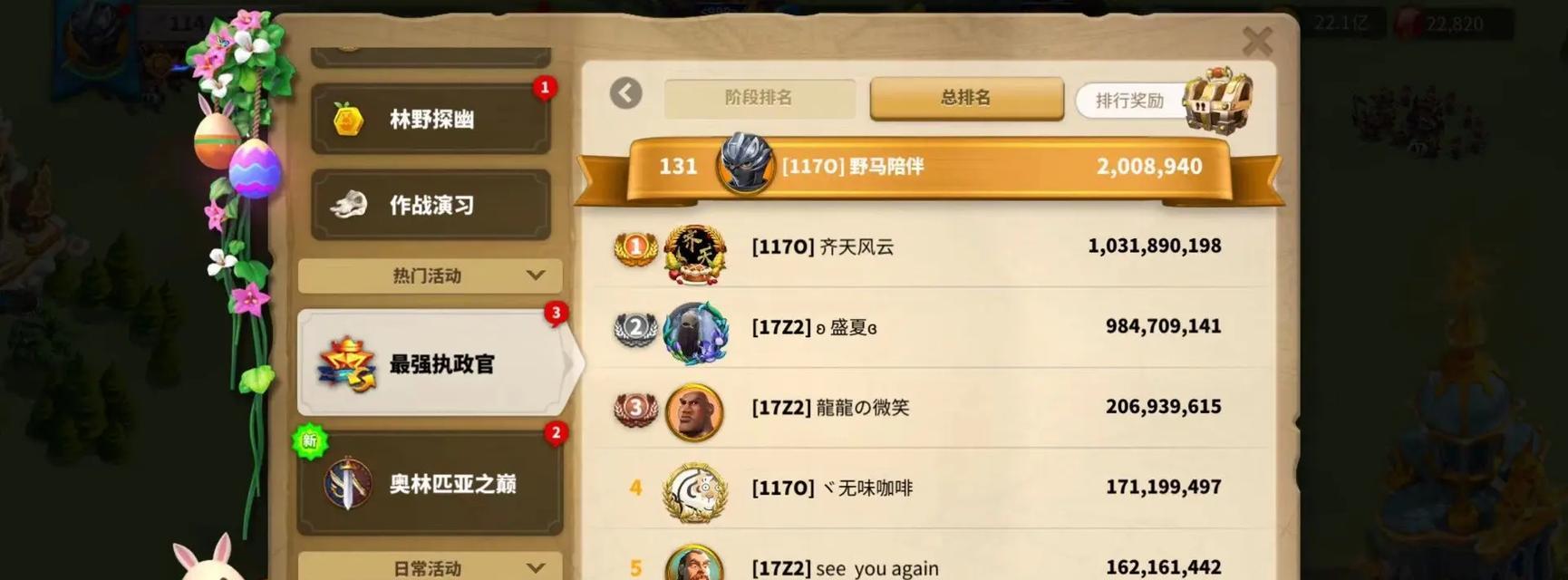Collapse the 热门活动 section
This screenshot has height=580, width=1568.
coord(431,275)
